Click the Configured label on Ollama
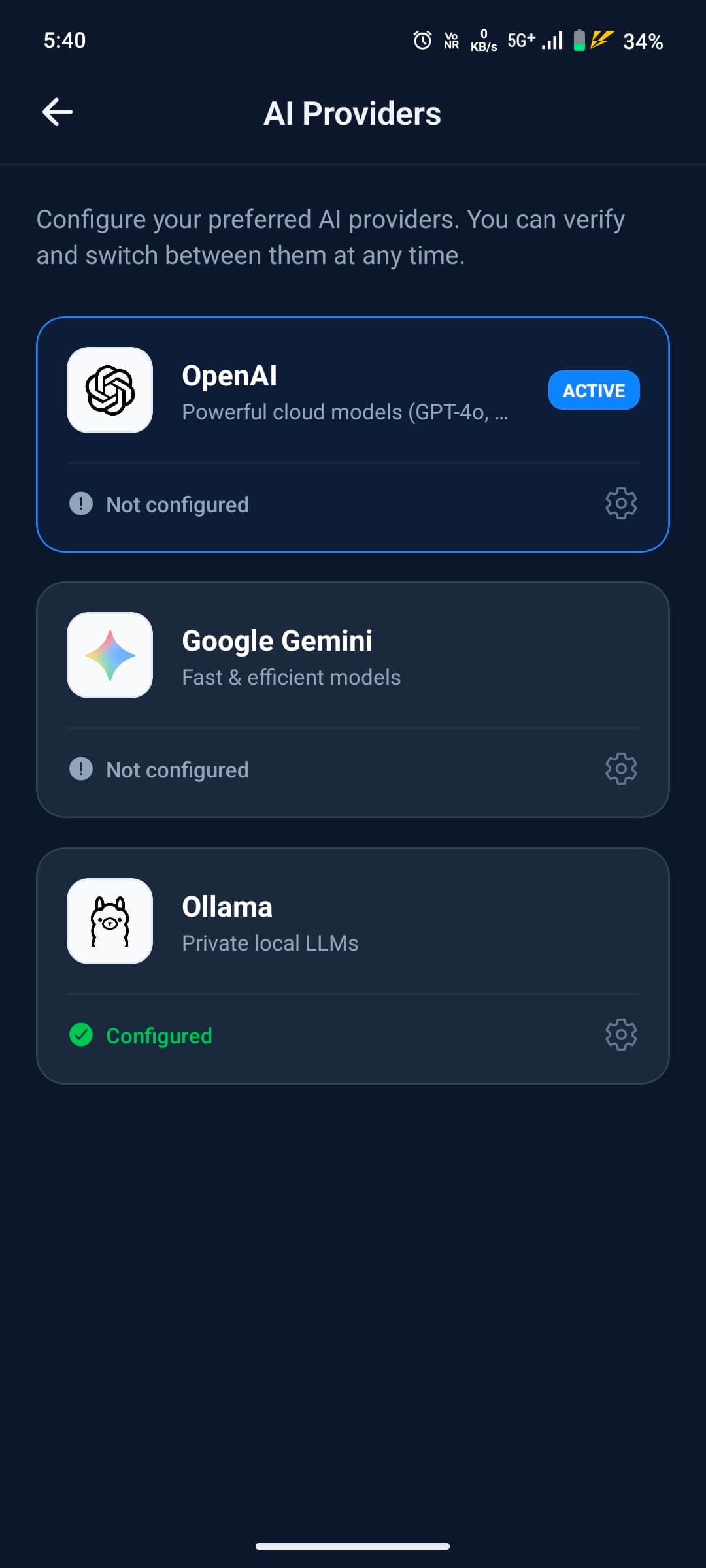The image size is (706, 1568). click(x=159, y=1035)
